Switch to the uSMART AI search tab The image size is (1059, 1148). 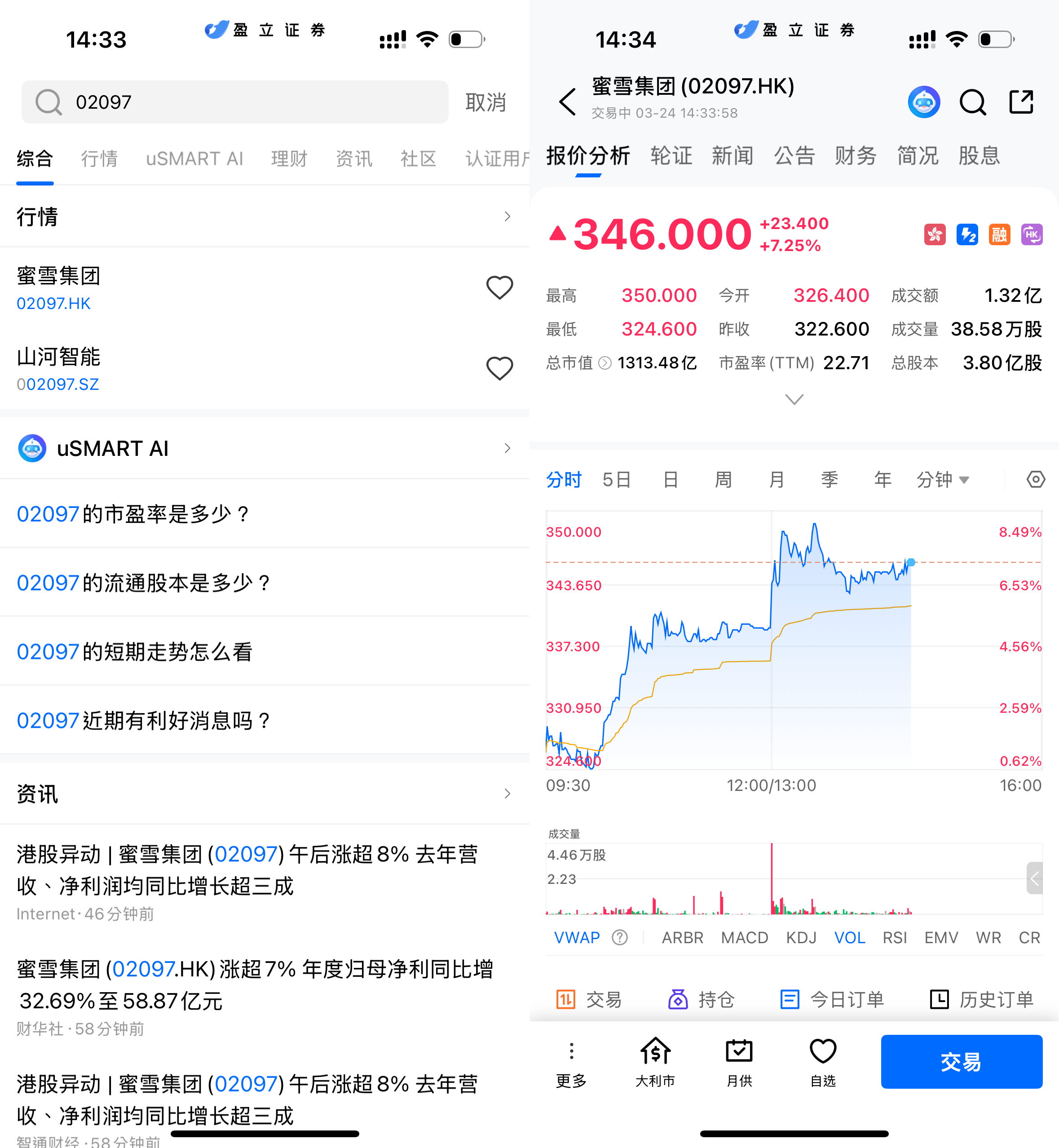[194, 158]
